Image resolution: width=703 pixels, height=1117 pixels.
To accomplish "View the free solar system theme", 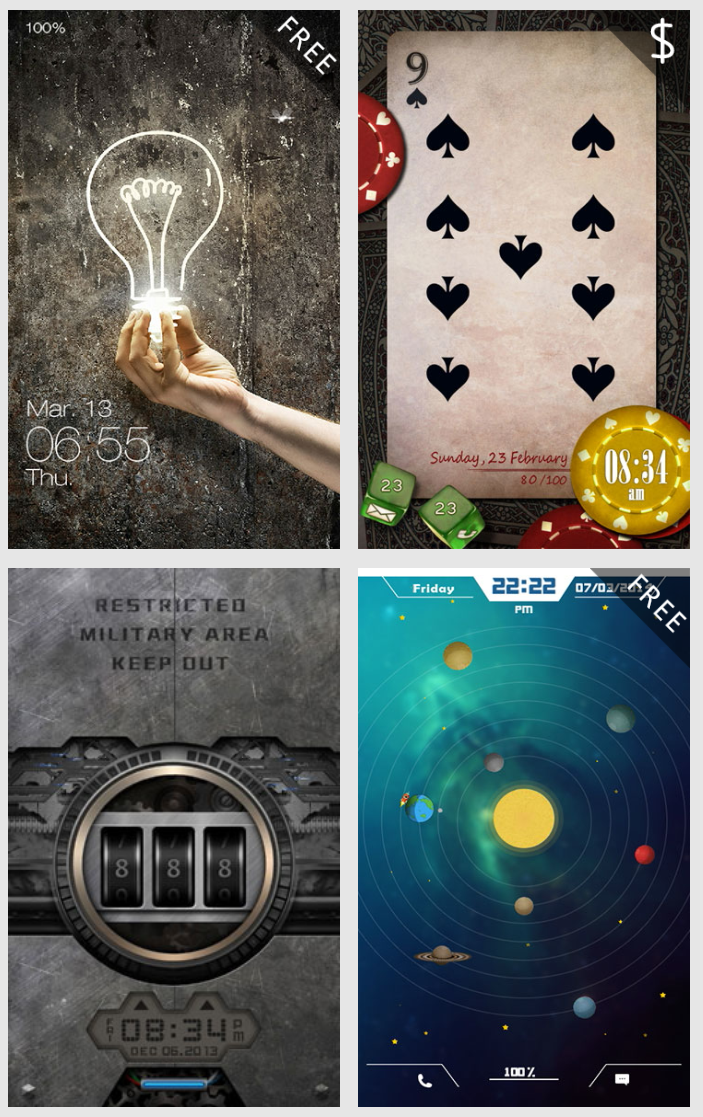I will pyautogui.click(x=523, y=837).
